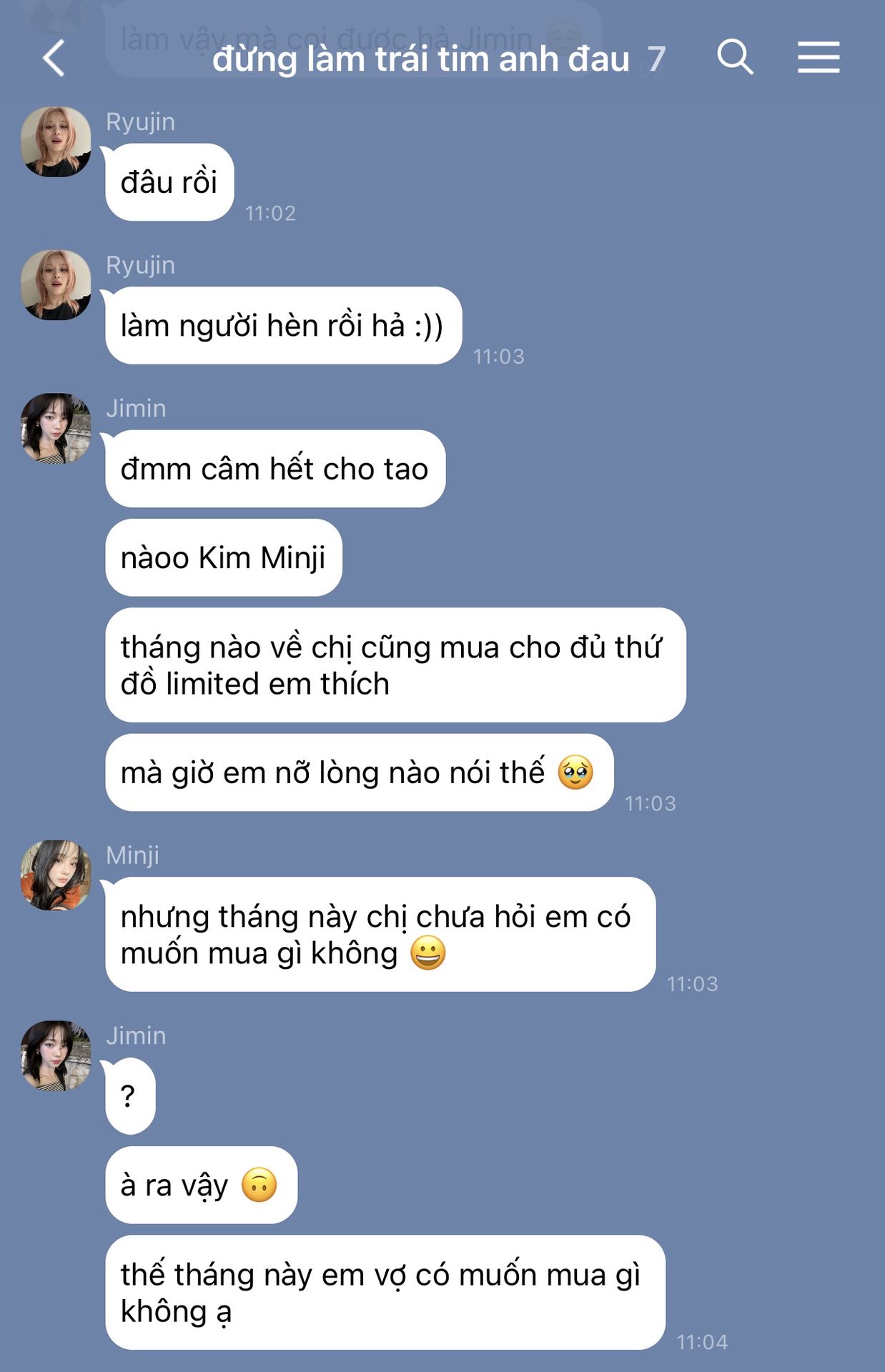This screenshot has width=885, height=1372.
Task: Open Minji's profile picture
Action: pyautogui.click(x=56, y=875)
